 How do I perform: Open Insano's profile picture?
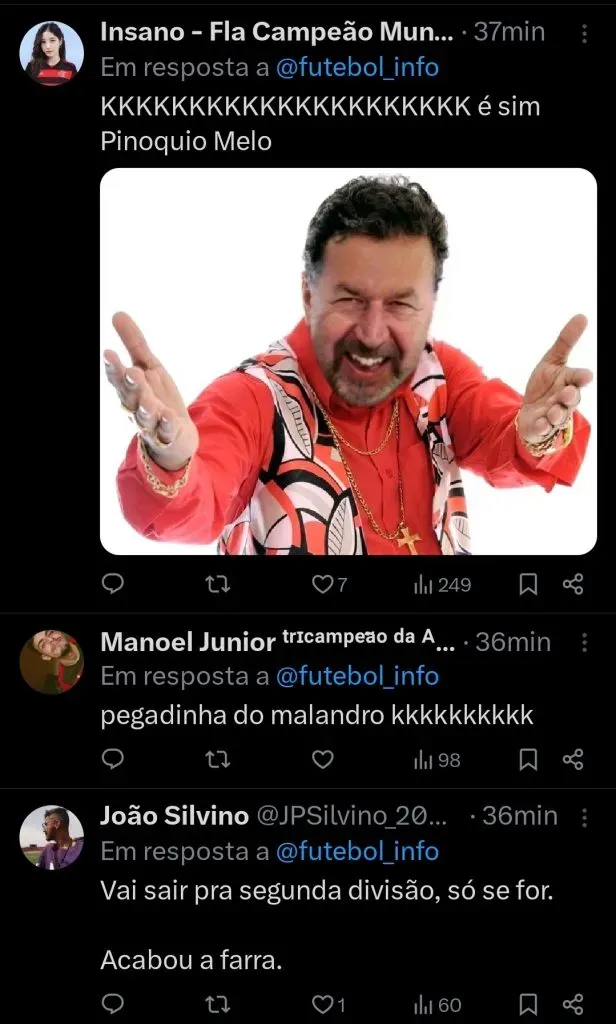coord(52,53)
